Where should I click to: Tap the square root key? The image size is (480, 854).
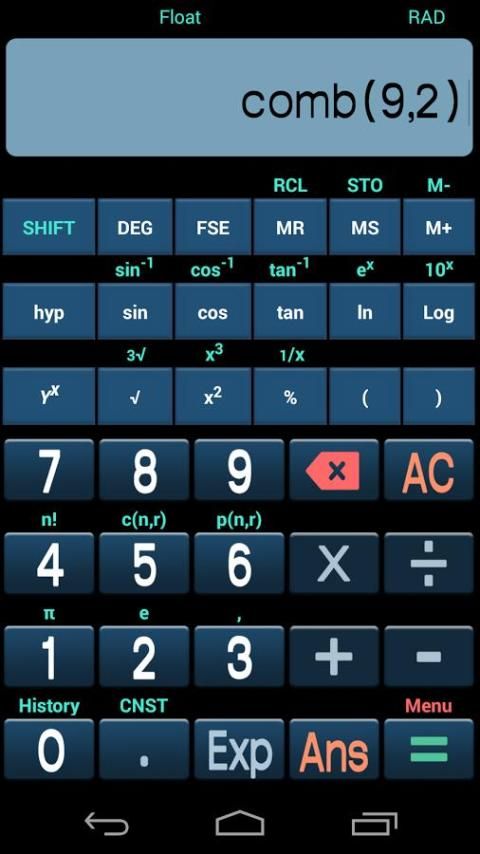click(x=135, y=396)
